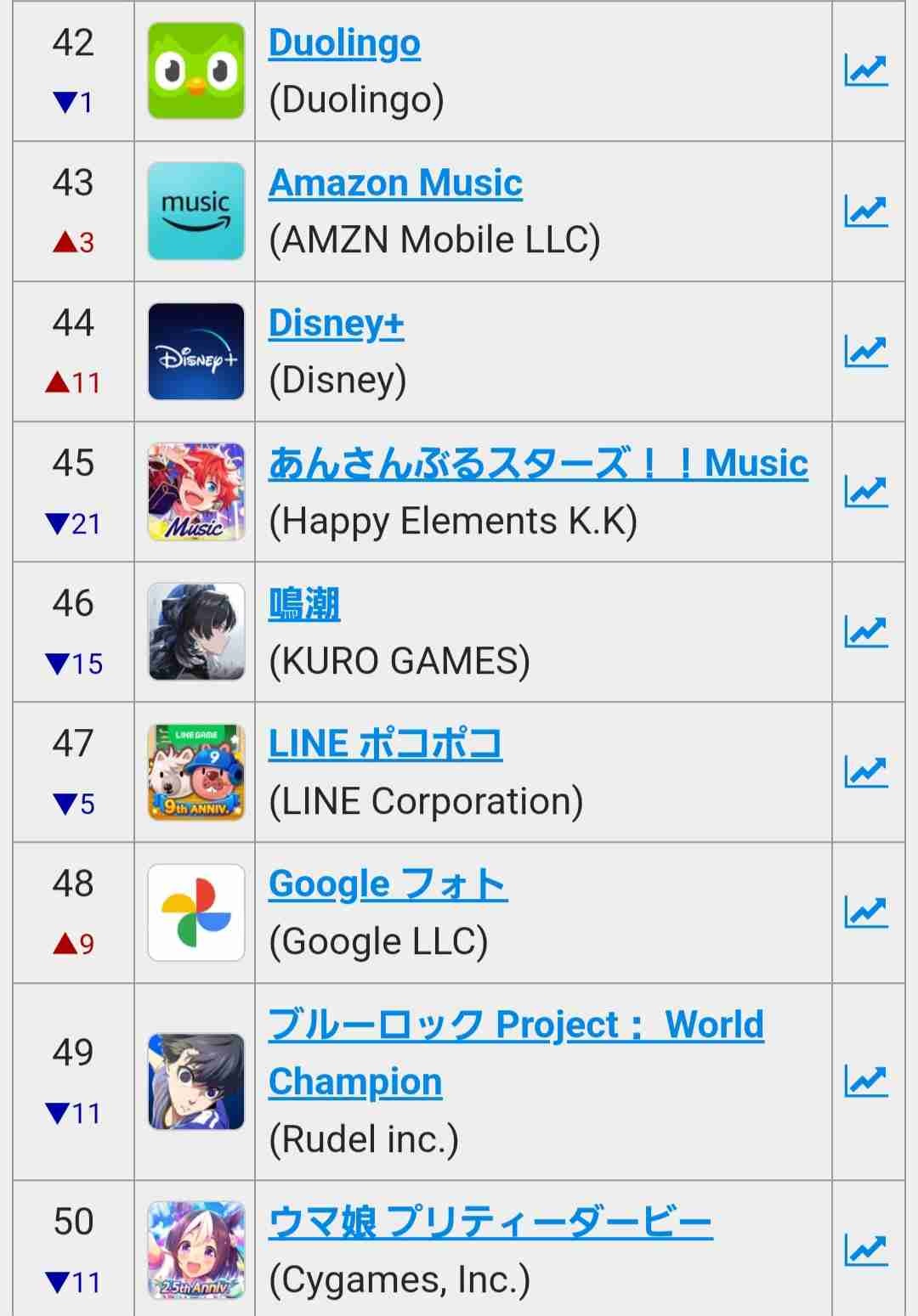Open the Amazon Music link

(395, 183)
